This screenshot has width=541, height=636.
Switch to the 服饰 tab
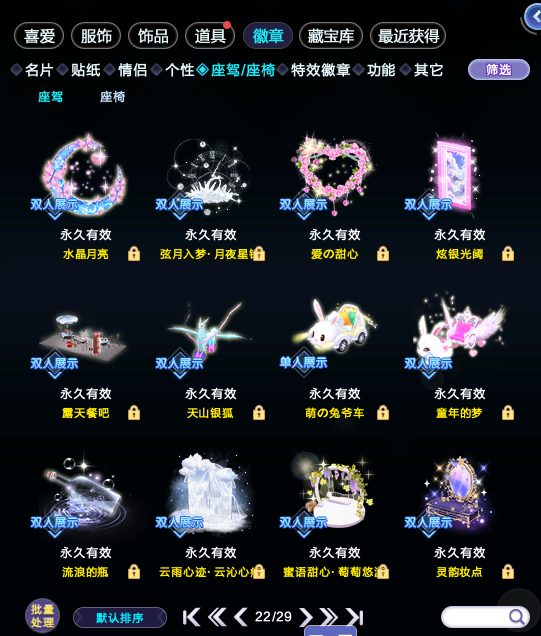tap(96, 36)
